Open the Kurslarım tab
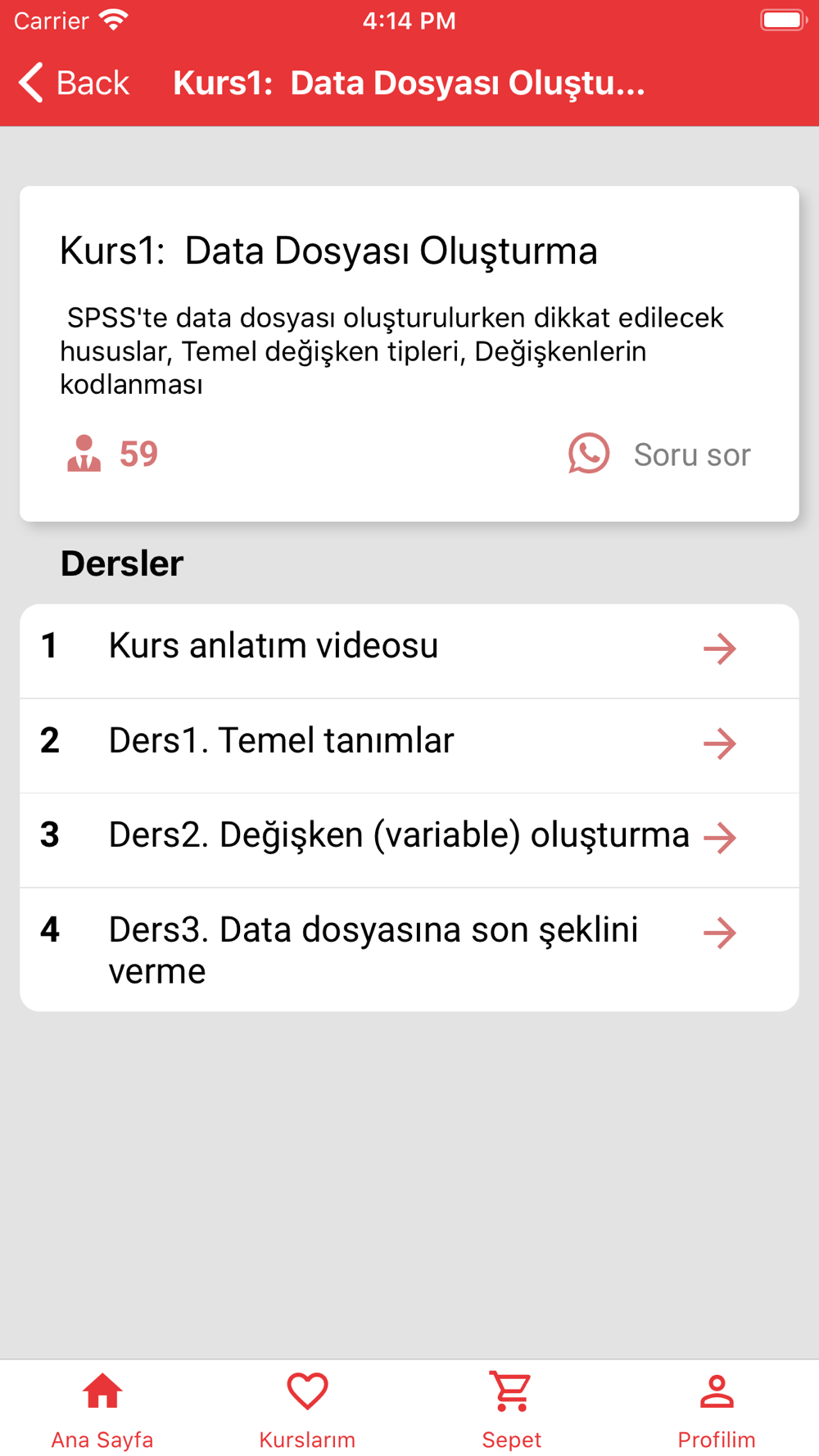819x1456 pixels. 307,1410
